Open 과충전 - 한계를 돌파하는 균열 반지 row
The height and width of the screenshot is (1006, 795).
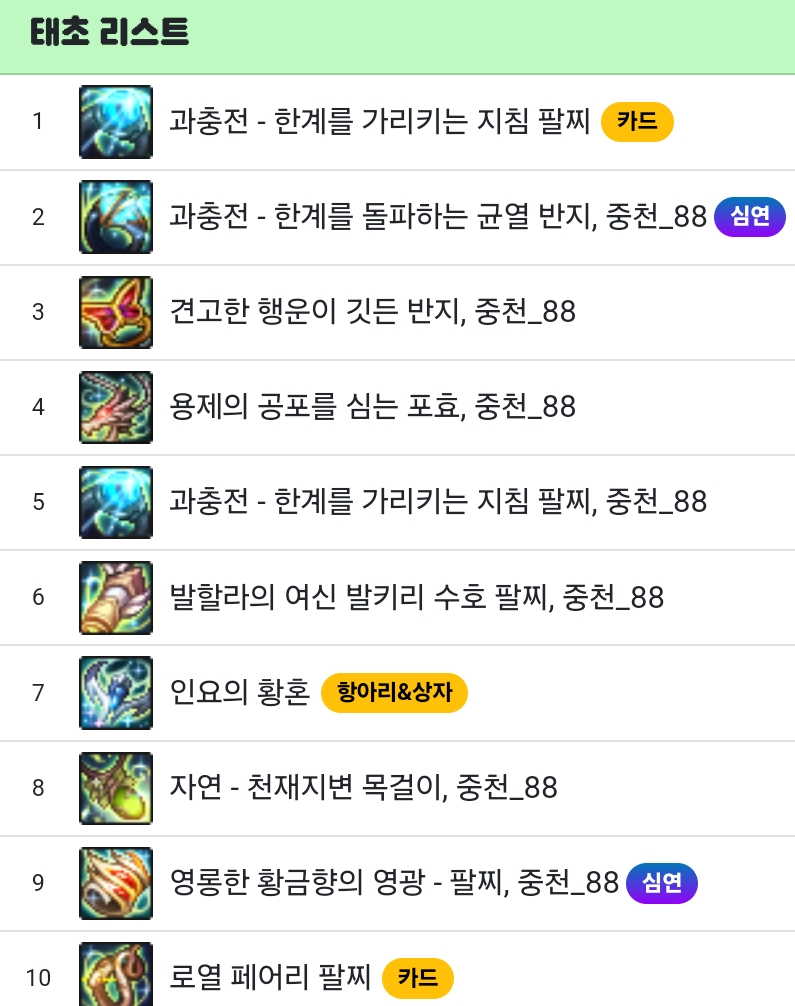[438, 217]
